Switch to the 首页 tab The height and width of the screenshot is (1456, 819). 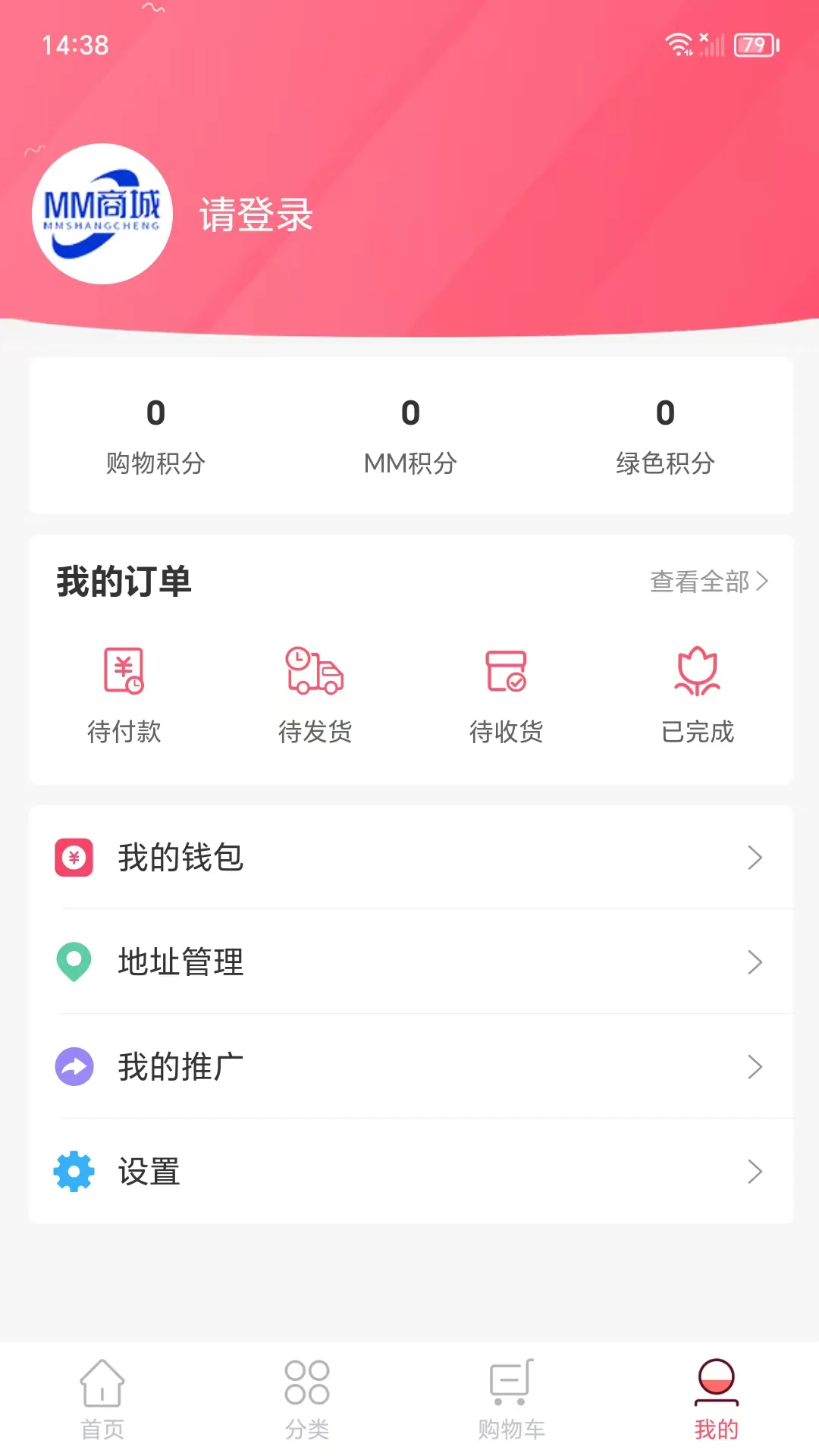(102, 1399)
